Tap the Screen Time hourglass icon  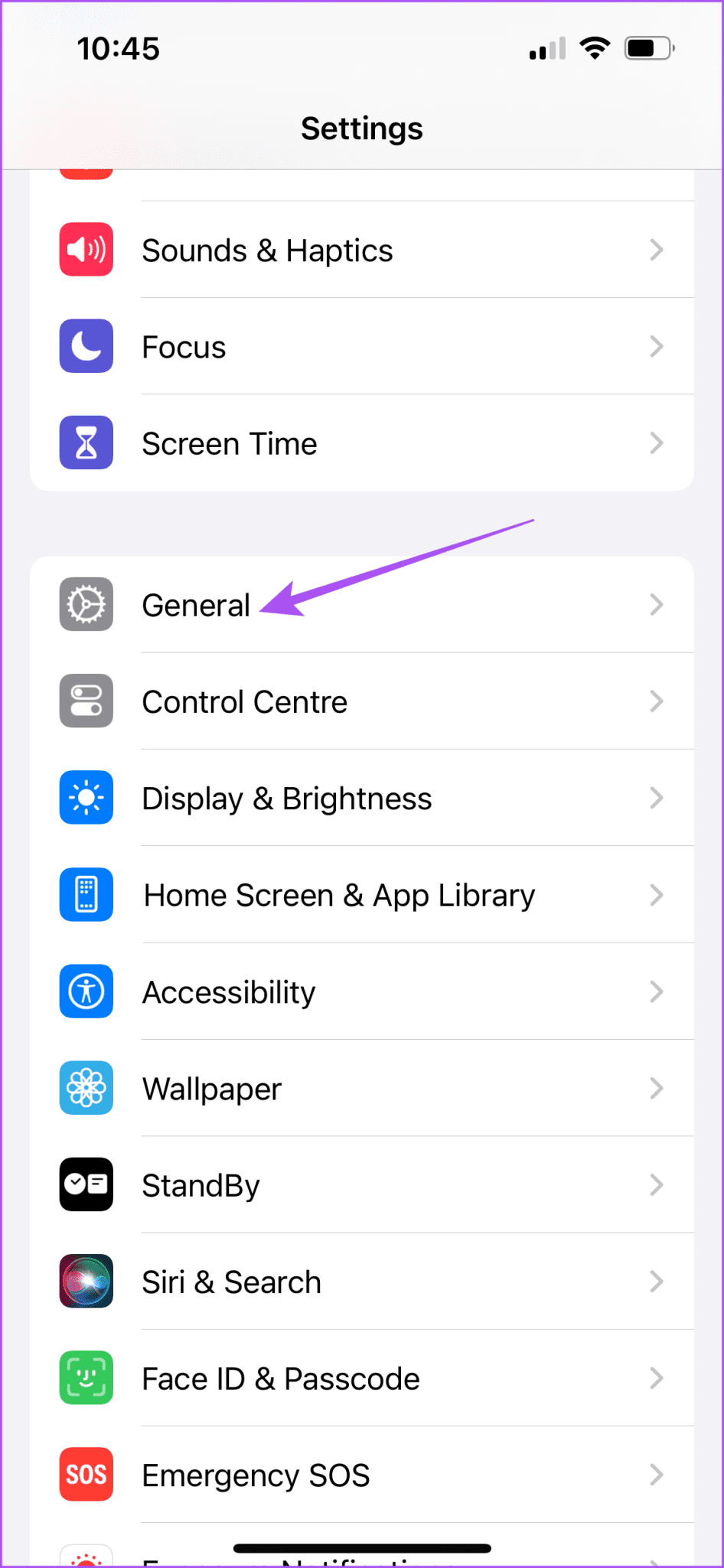(86, 443)
